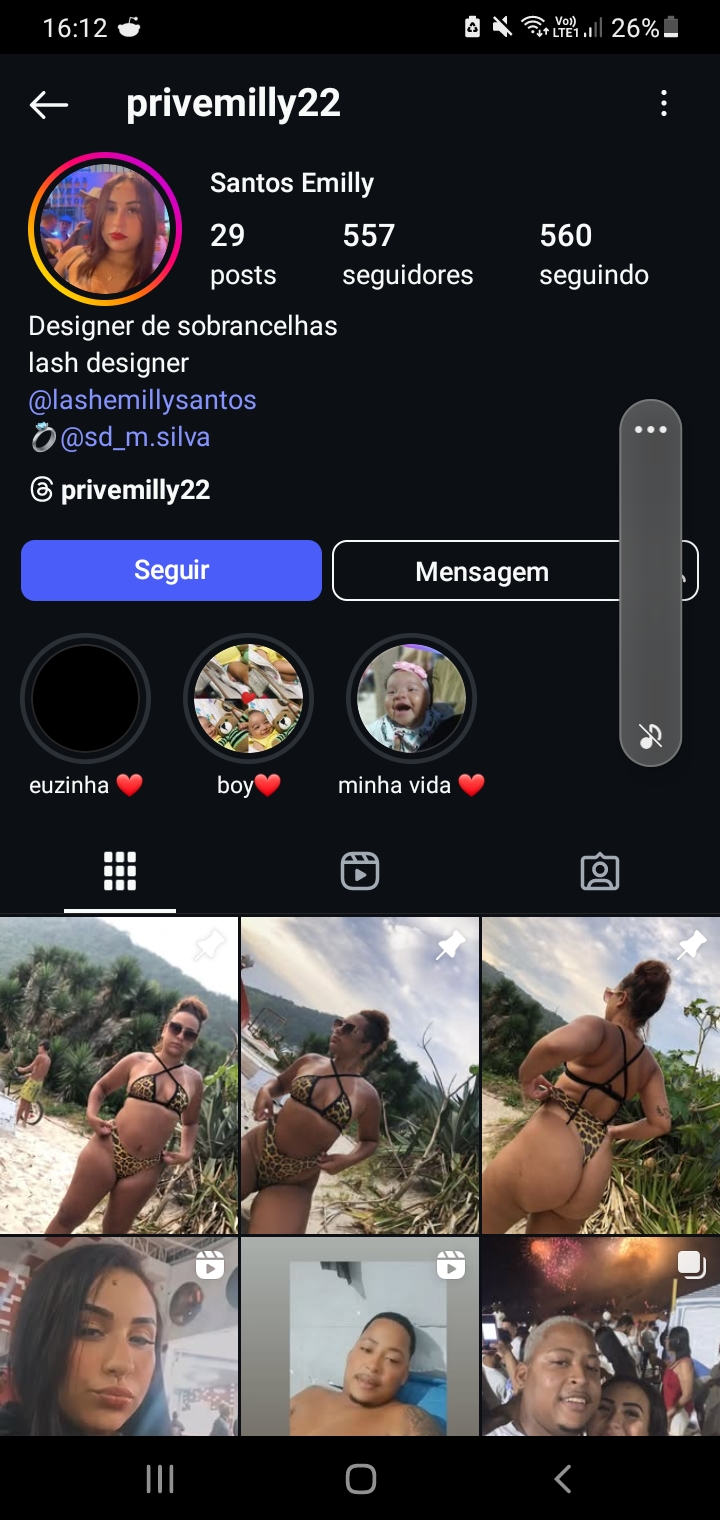The height and width of the screenshot is (1520, 720).
Task: Open the boy story highlight
Action: [248, 698]
